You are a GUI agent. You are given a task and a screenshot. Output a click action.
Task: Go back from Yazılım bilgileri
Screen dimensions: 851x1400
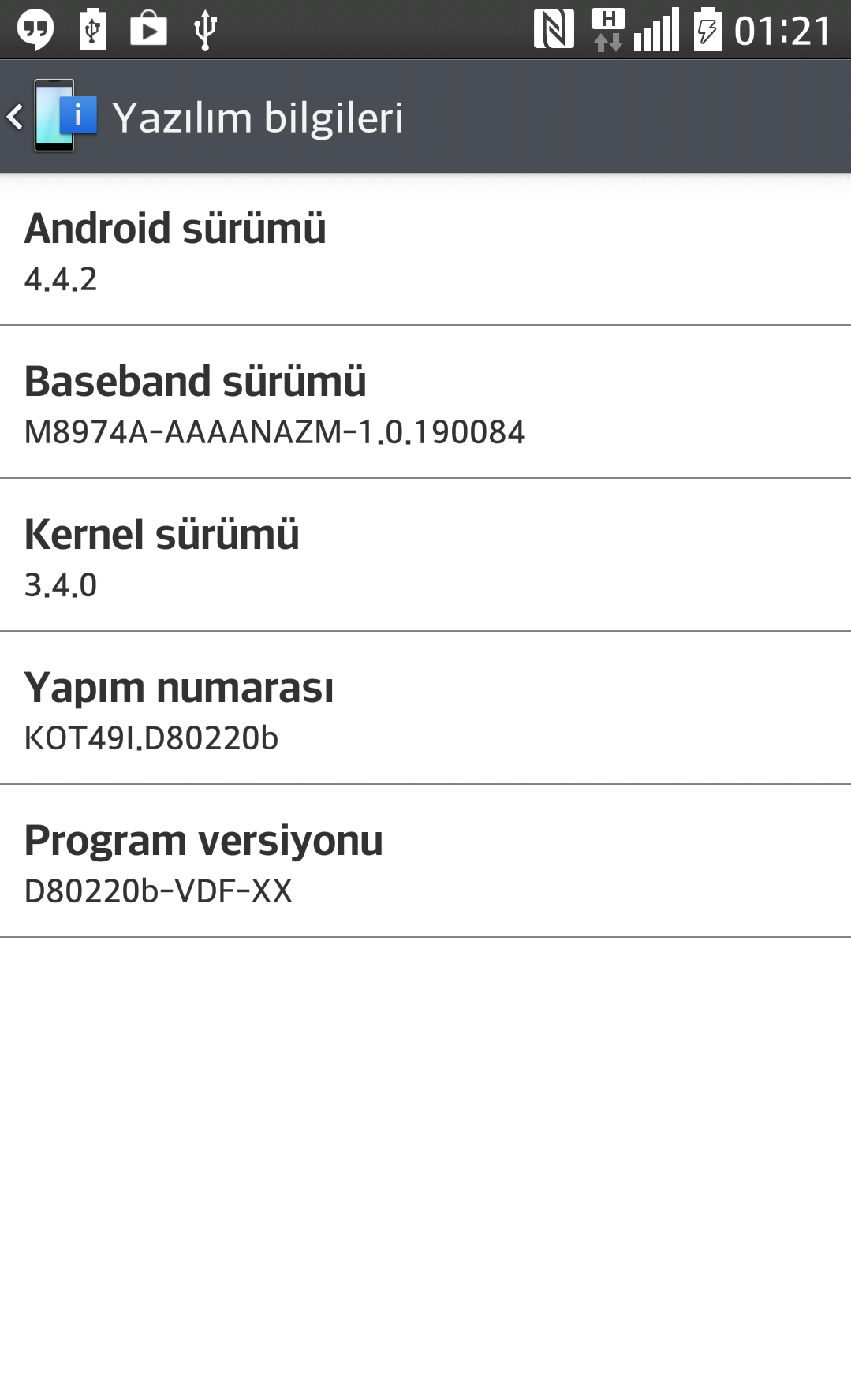point(52,117)
